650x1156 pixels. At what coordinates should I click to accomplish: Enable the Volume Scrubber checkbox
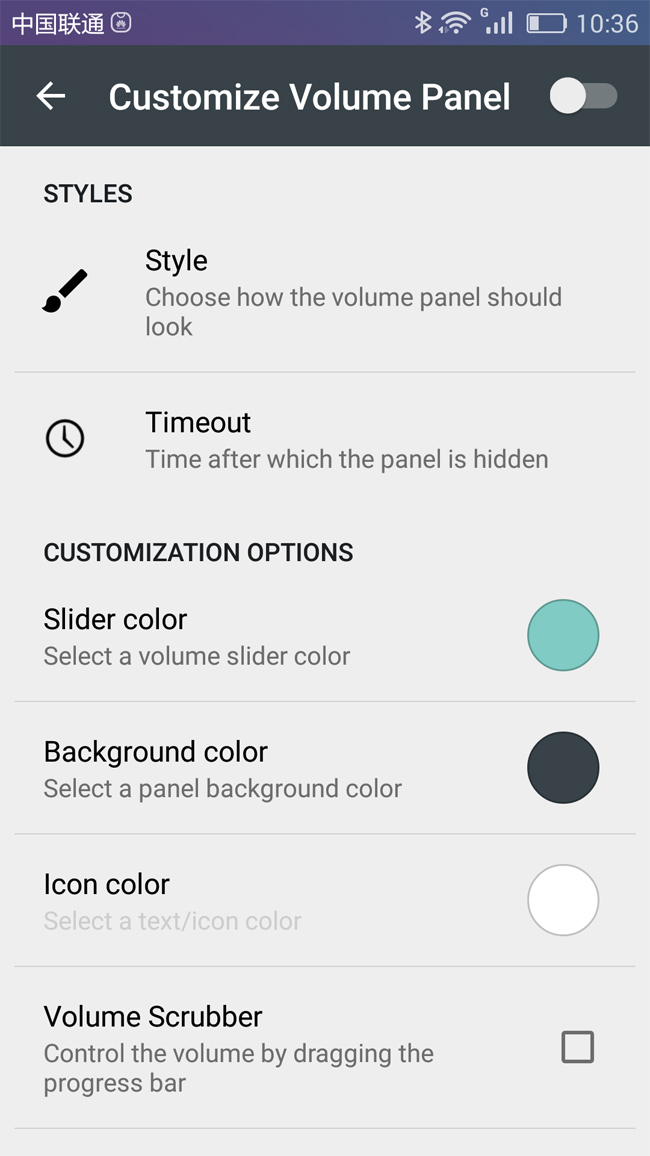577,1047
